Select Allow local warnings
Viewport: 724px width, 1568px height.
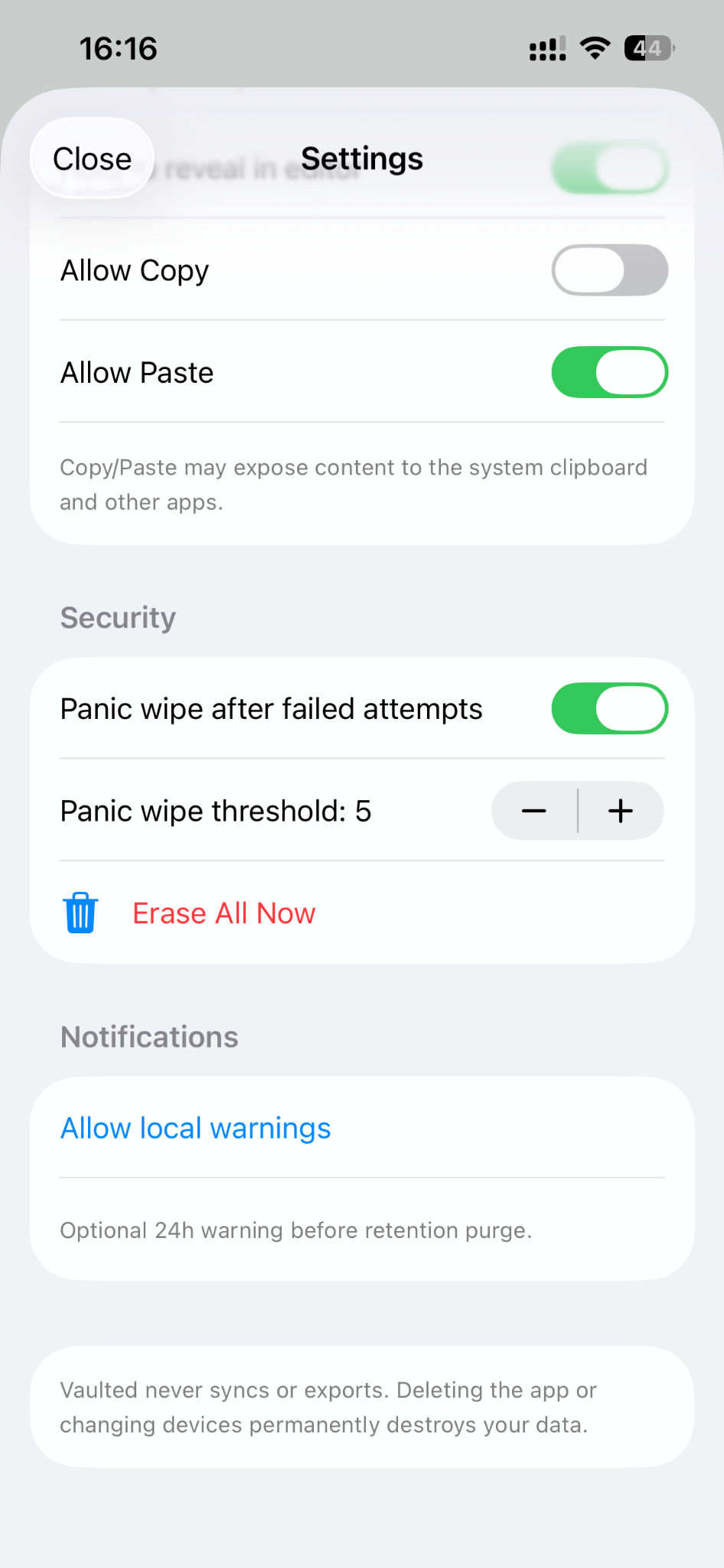(196, 1129)
